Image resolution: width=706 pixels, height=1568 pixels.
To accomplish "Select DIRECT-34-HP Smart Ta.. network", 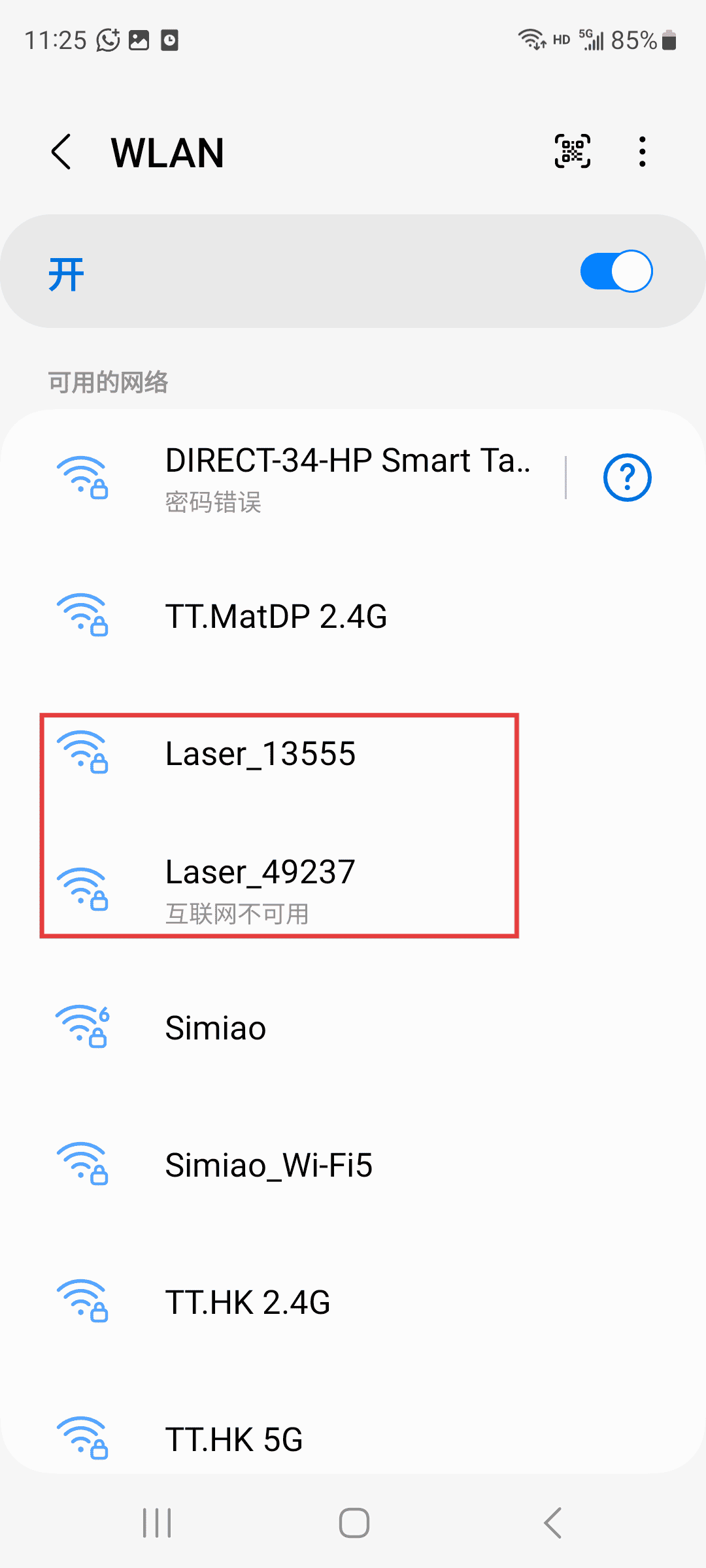I will (346, 477).
